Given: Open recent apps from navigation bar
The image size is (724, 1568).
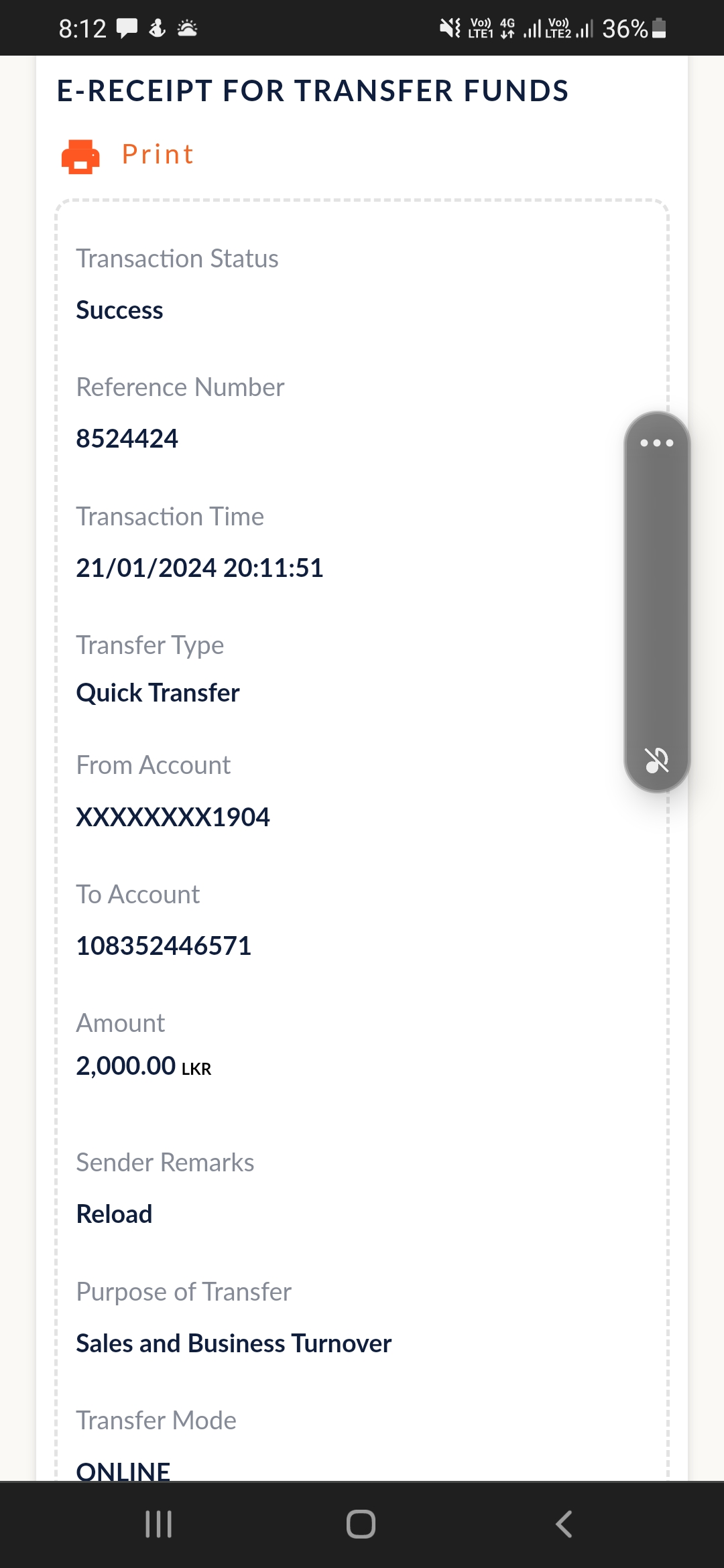Looking at the screenshot, I should [x=159, y=1524].
